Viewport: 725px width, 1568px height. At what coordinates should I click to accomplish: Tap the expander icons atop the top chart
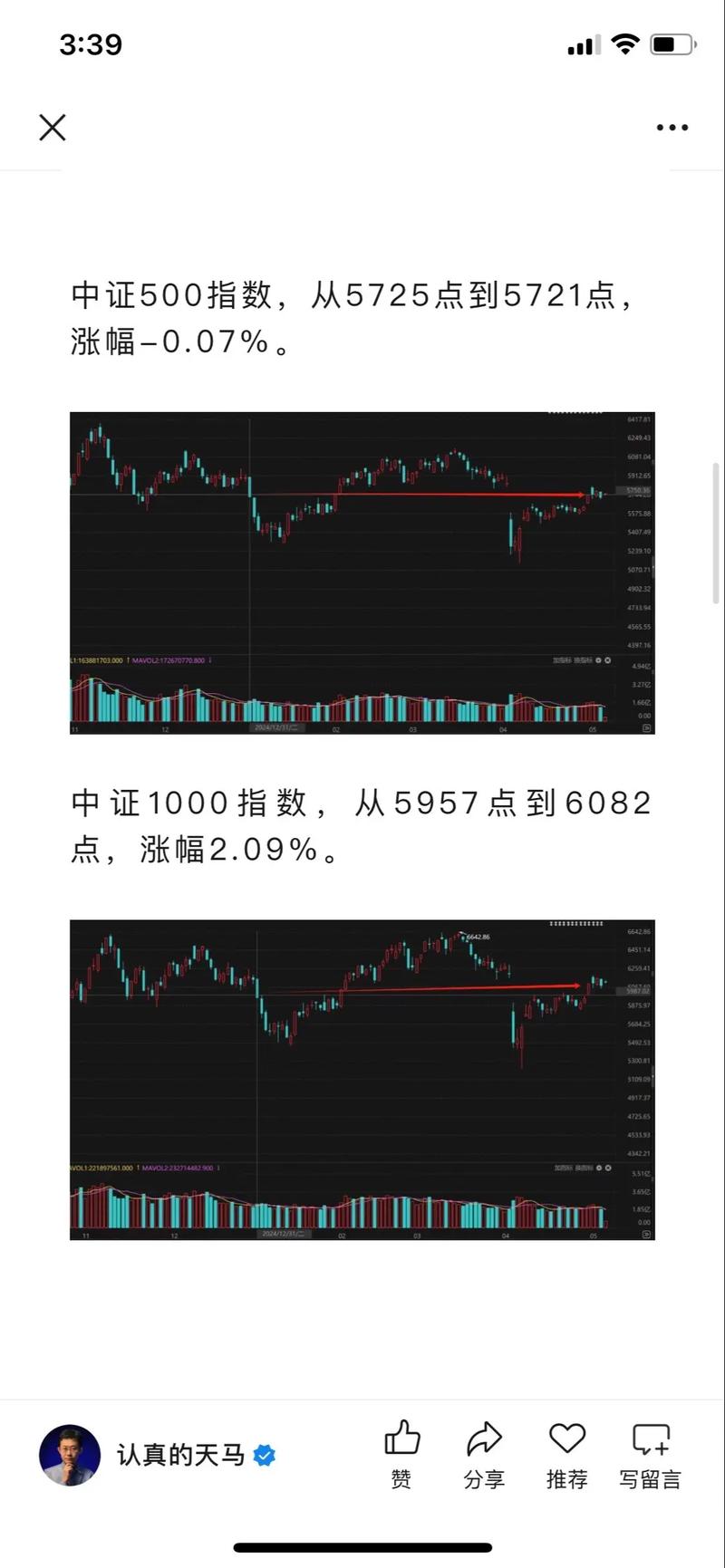pos(577,412)
